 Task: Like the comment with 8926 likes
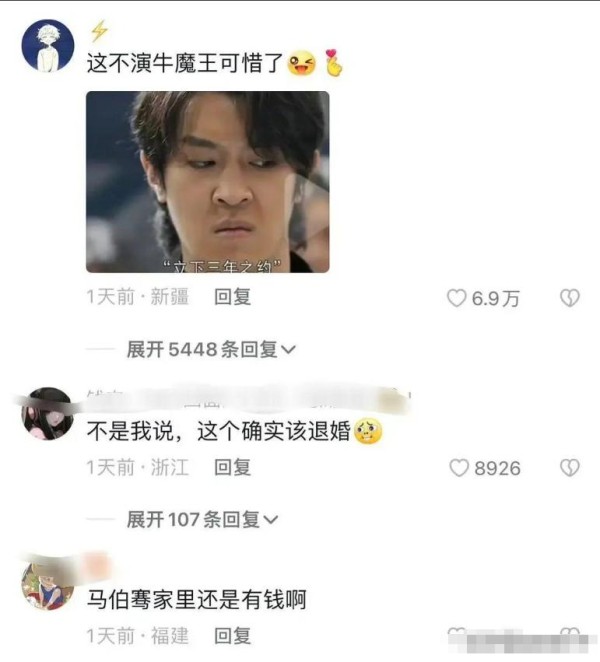458,468
